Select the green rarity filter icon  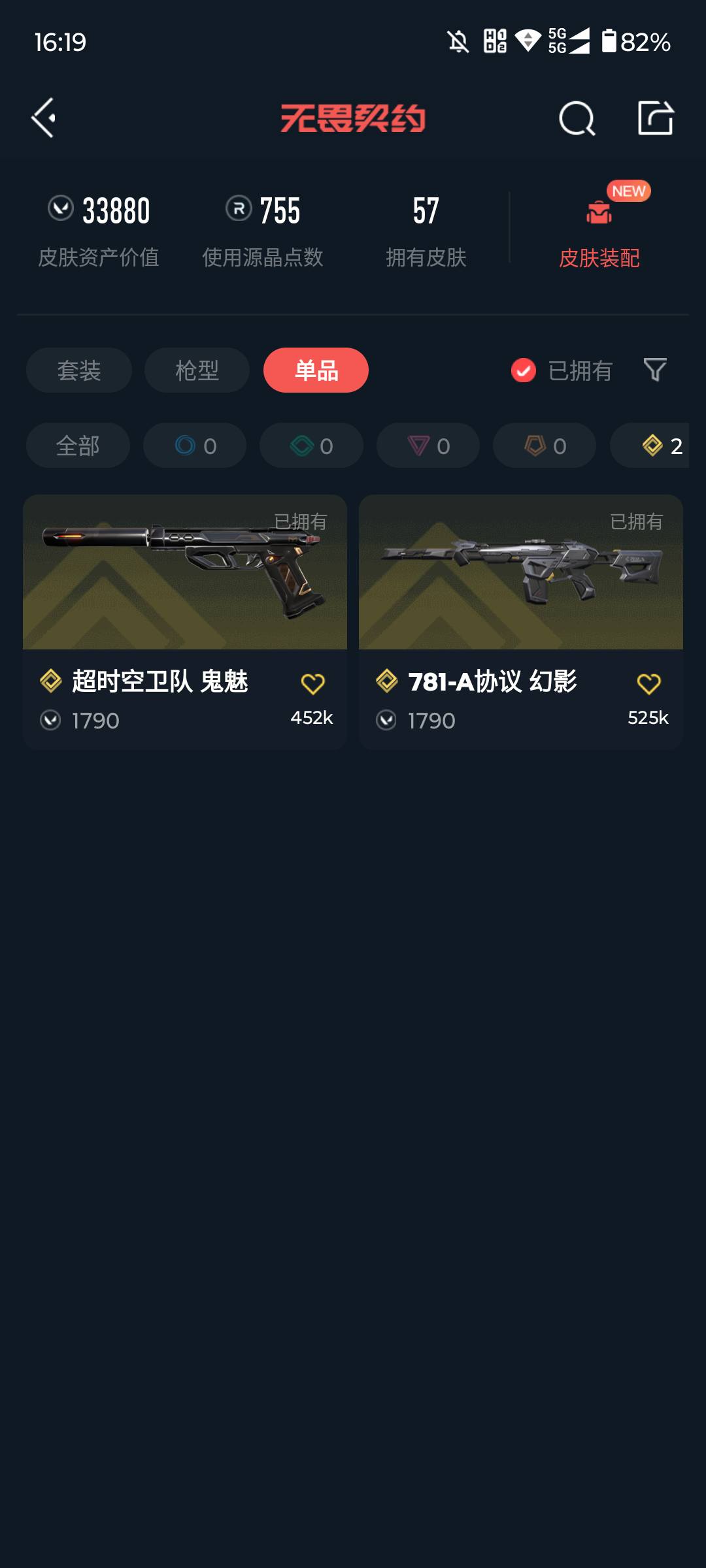(x=311, y=446)
